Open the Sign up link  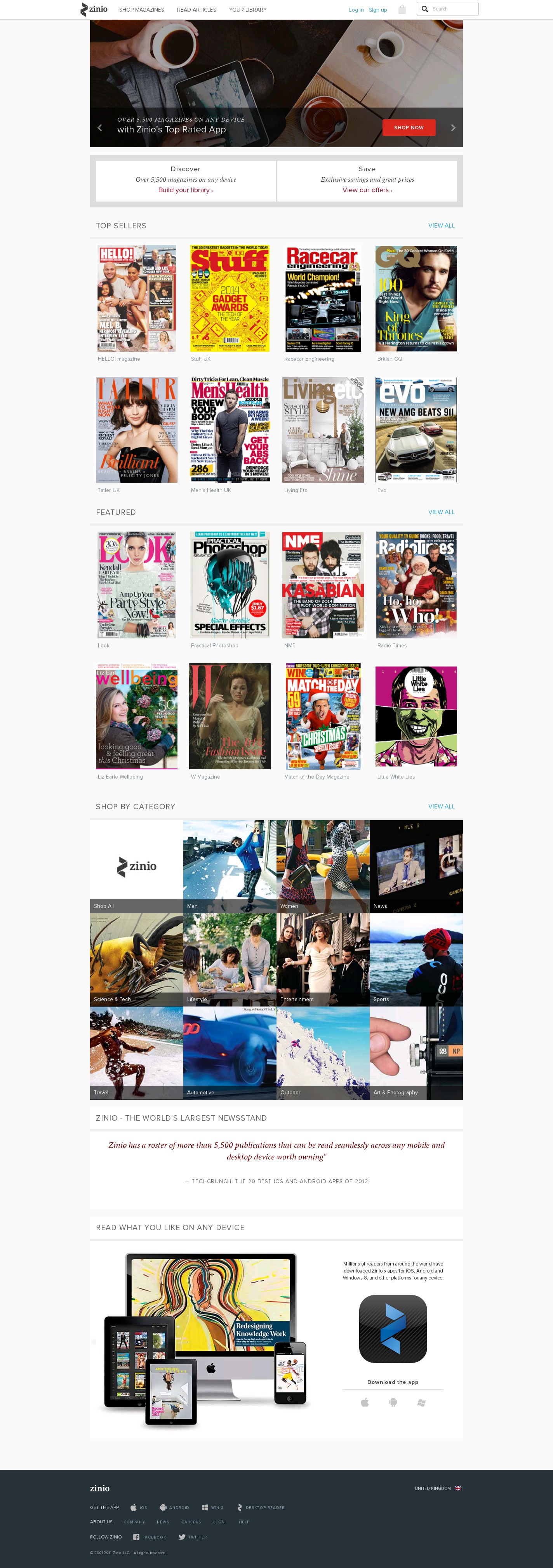377,10
